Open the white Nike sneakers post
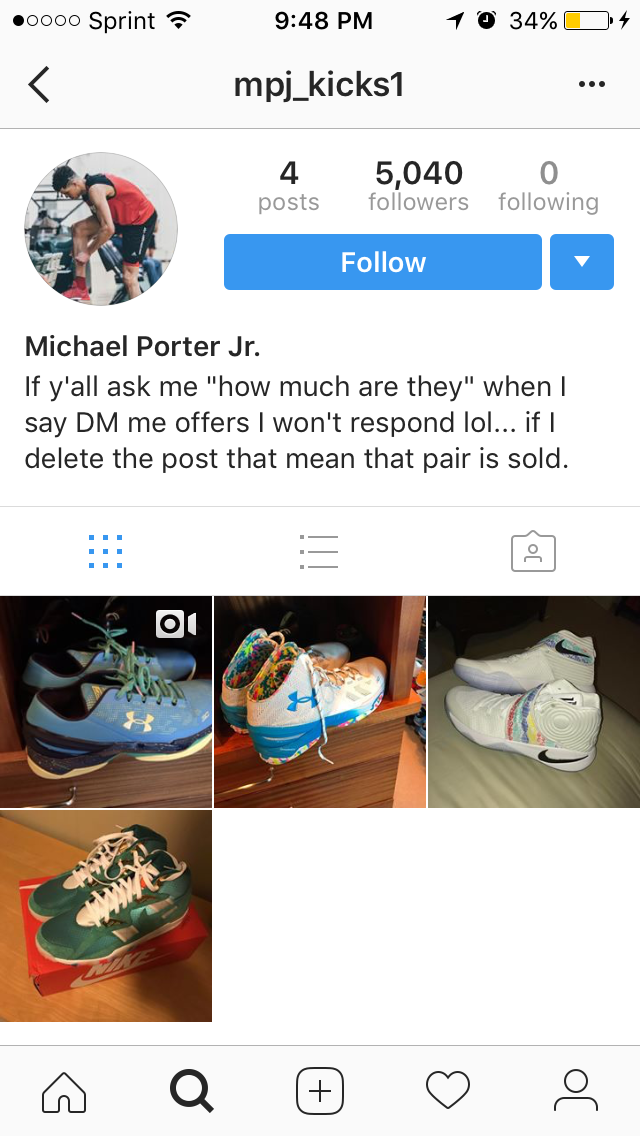The width and height of the screenshot is (640, 1136). tap(534, 701)
